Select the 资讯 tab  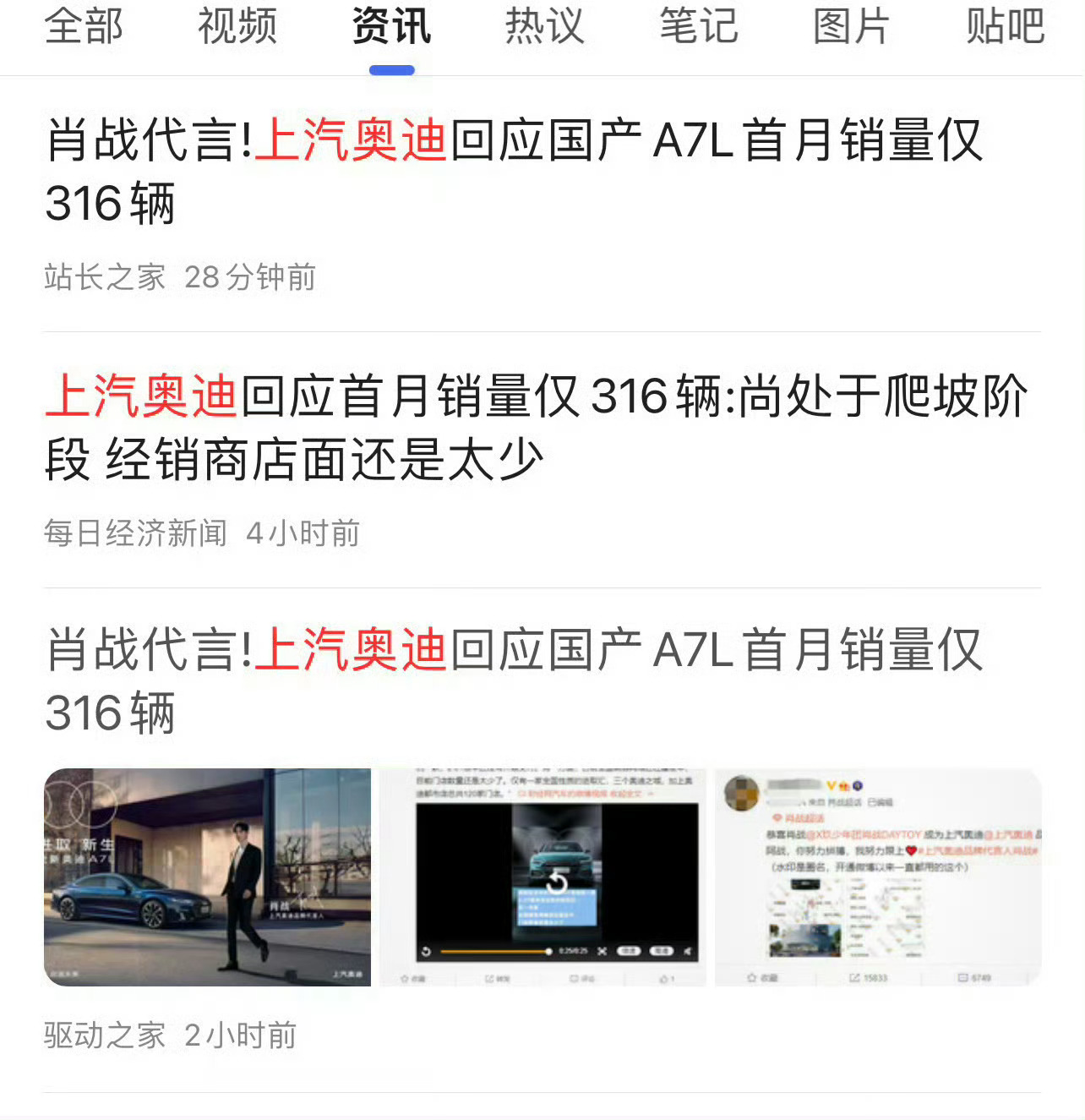pos(391,26)
